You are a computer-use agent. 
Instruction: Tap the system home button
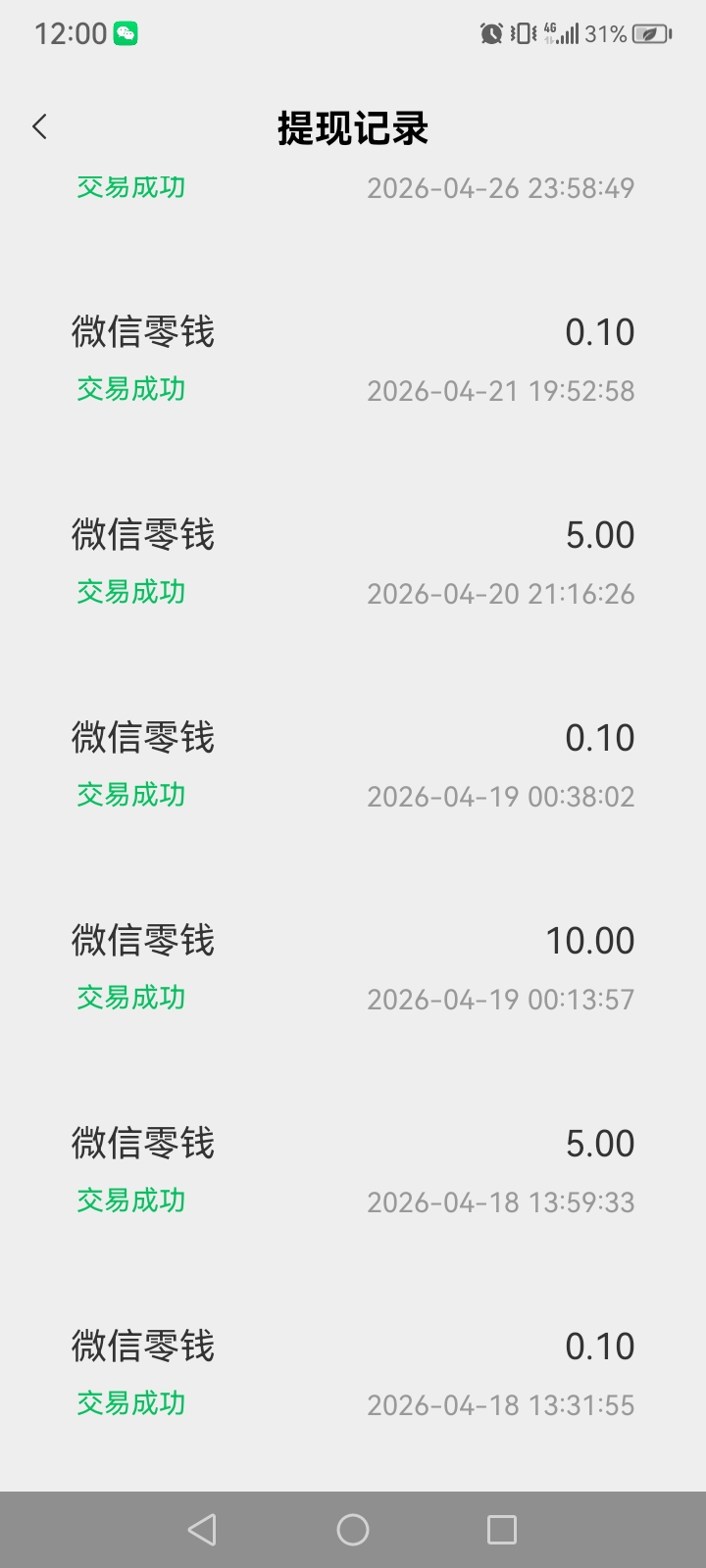click(353, 1529)
